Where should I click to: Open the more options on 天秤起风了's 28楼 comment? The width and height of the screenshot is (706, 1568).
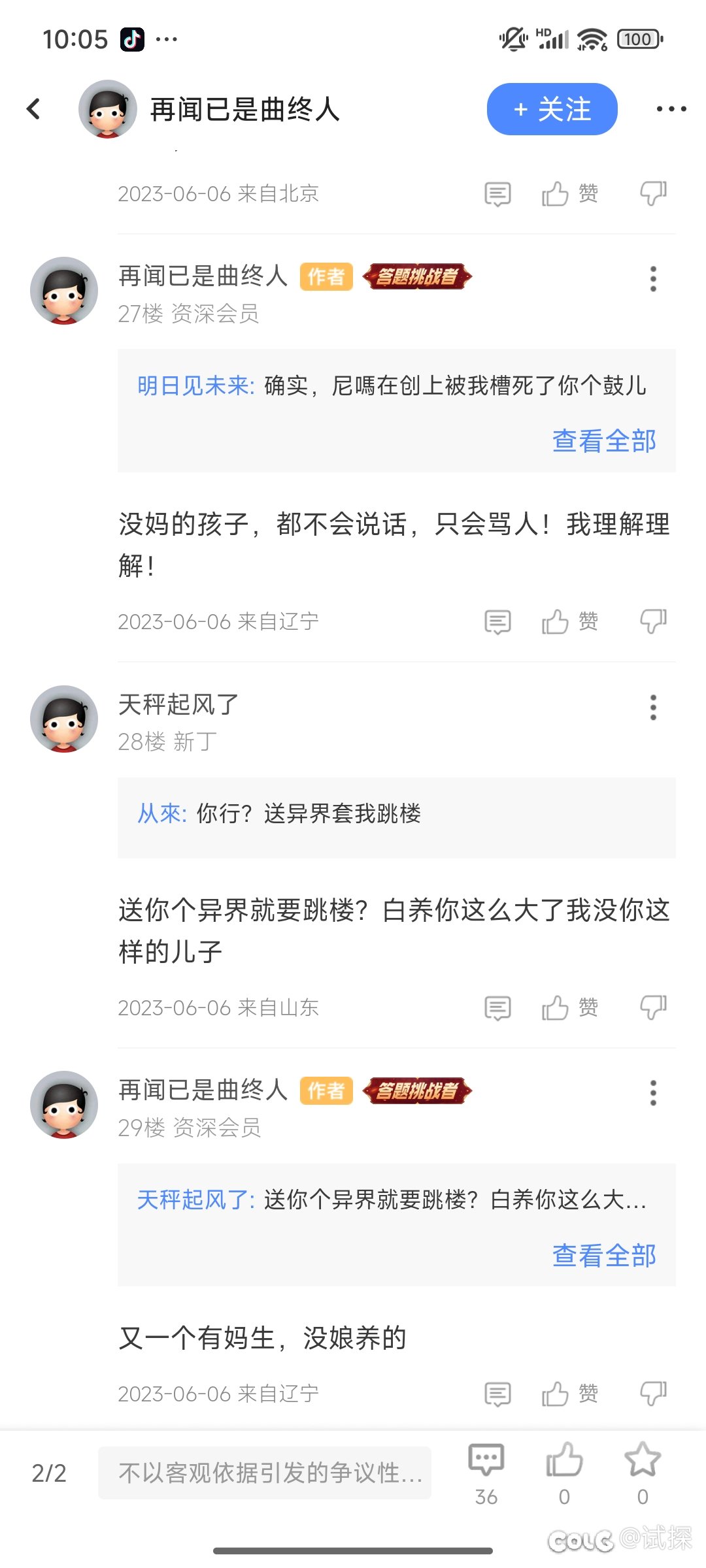(x=653, y=708)
